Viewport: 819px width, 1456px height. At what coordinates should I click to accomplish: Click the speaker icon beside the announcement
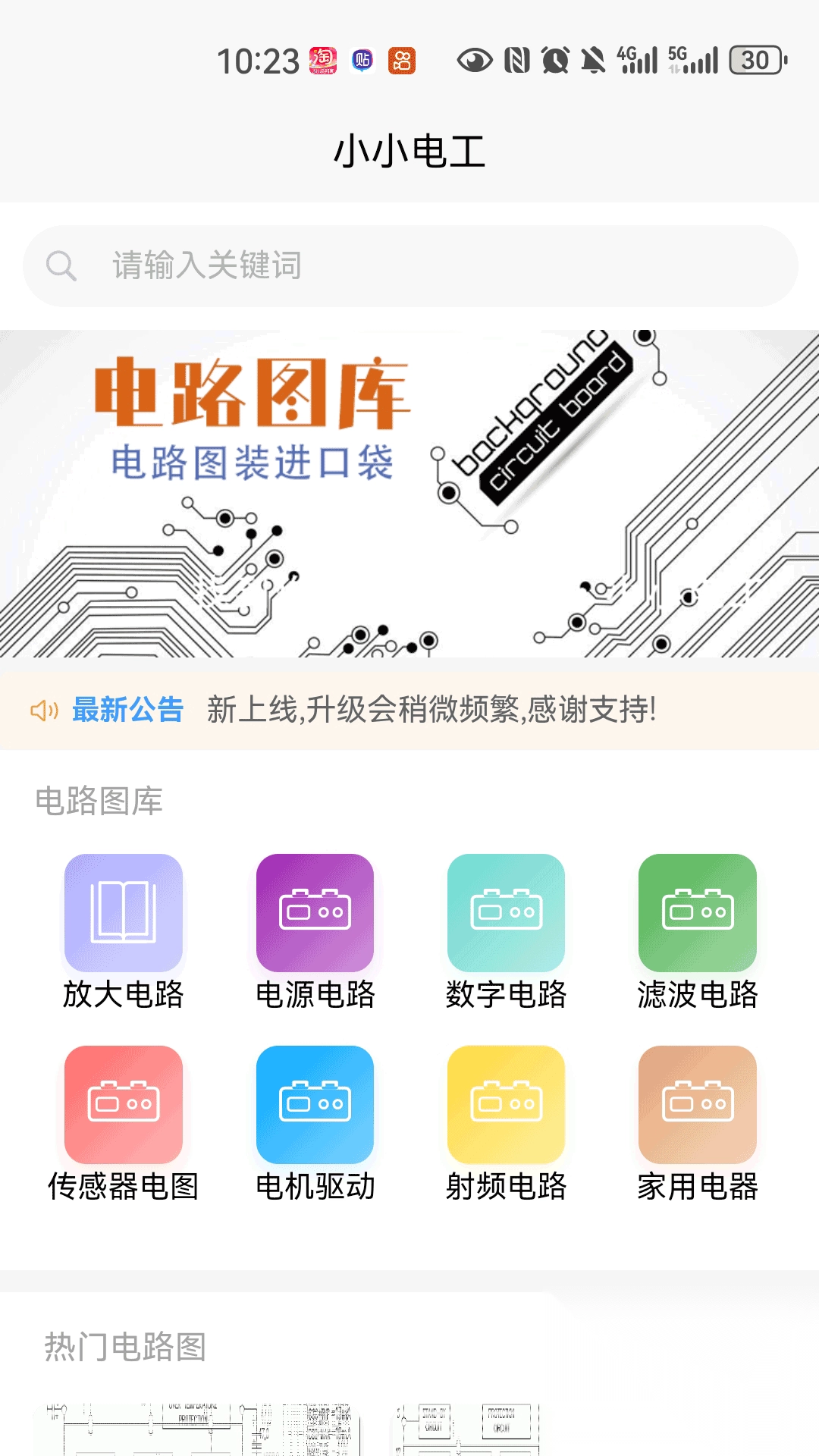44,711
